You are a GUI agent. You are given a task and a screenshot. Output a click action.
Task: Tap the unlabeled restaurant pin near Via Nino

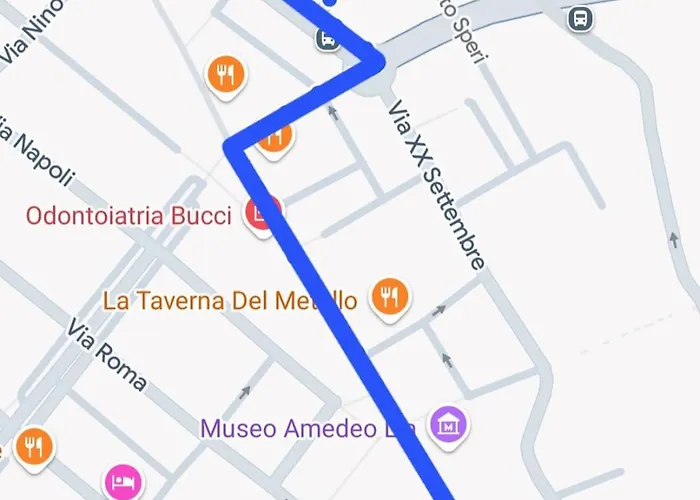[228, 74]
